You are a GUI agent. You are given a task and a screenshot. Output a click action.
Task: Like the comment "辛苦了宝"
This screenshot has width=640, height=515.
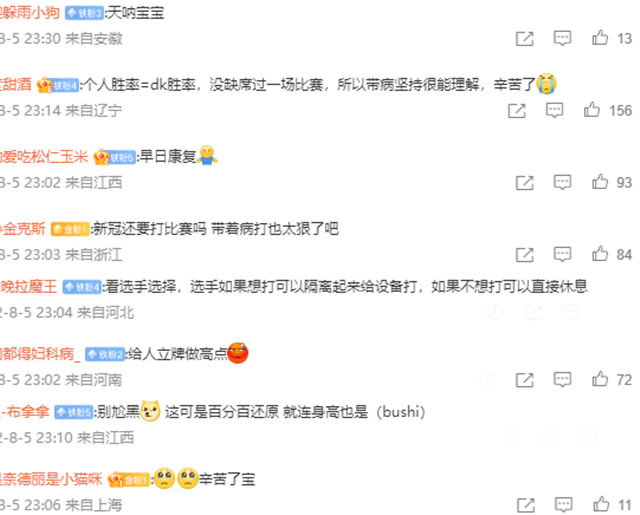pyautogui.click(x=600, y=505)
